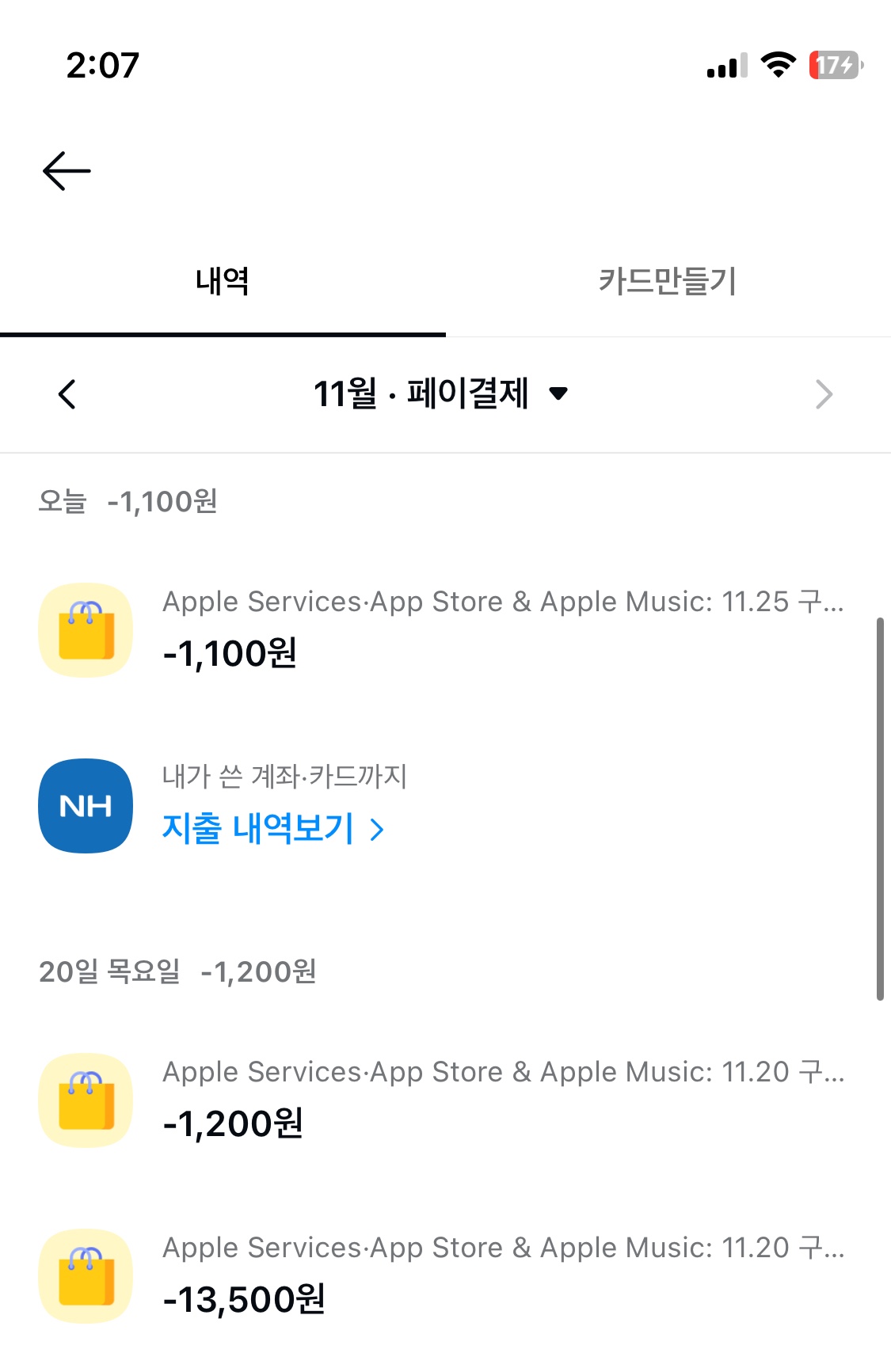The image size is (891, 1372).
Task: Go back using the top arrow
Action: pos(67,171)
